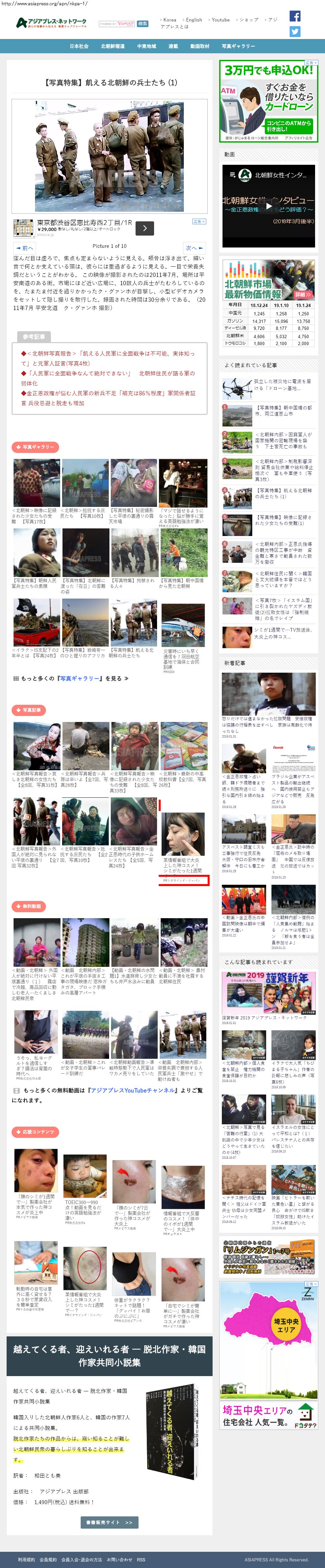
Task: Tap the 検索 search button
Action: pyautogui.click(x=142, y=24)
